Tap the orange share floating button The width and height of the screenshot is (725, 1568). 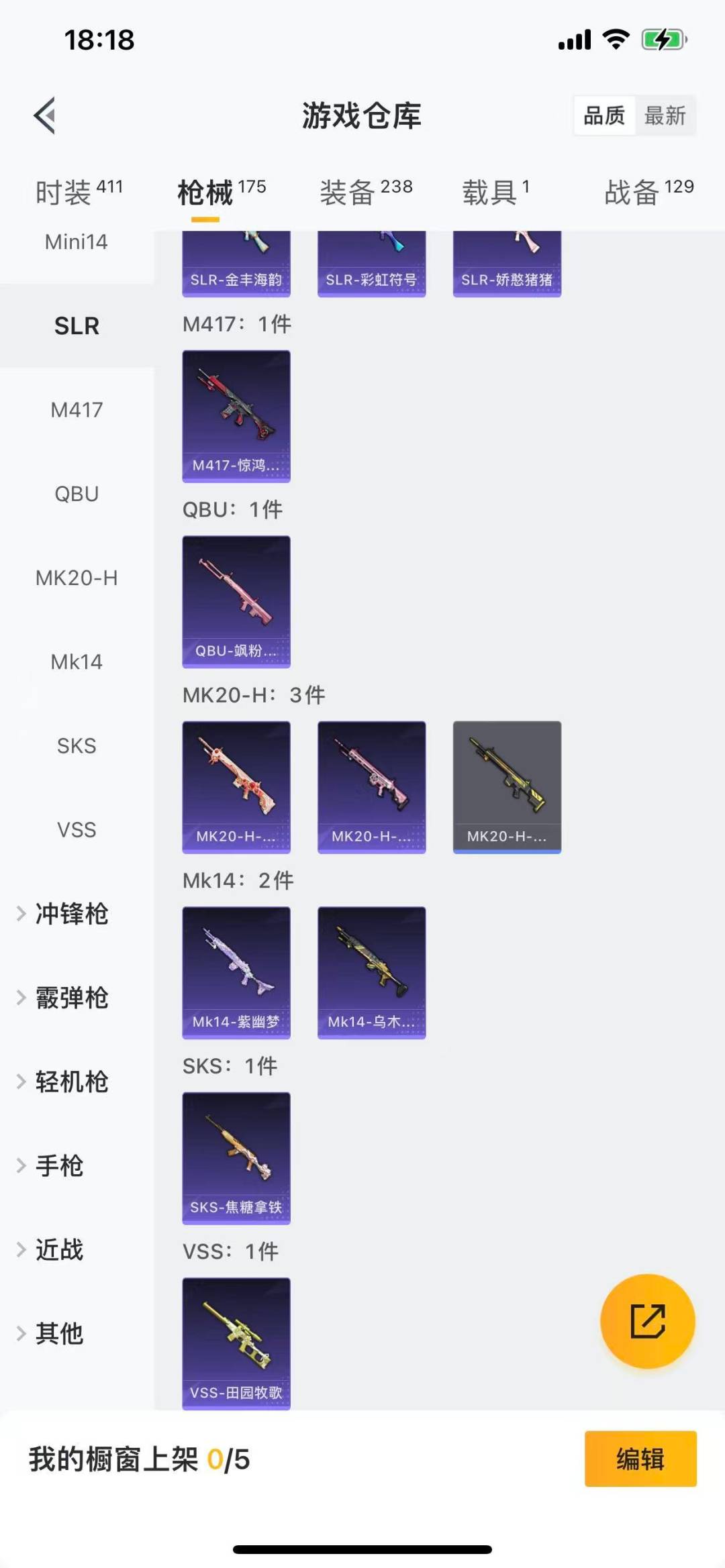647,1321
